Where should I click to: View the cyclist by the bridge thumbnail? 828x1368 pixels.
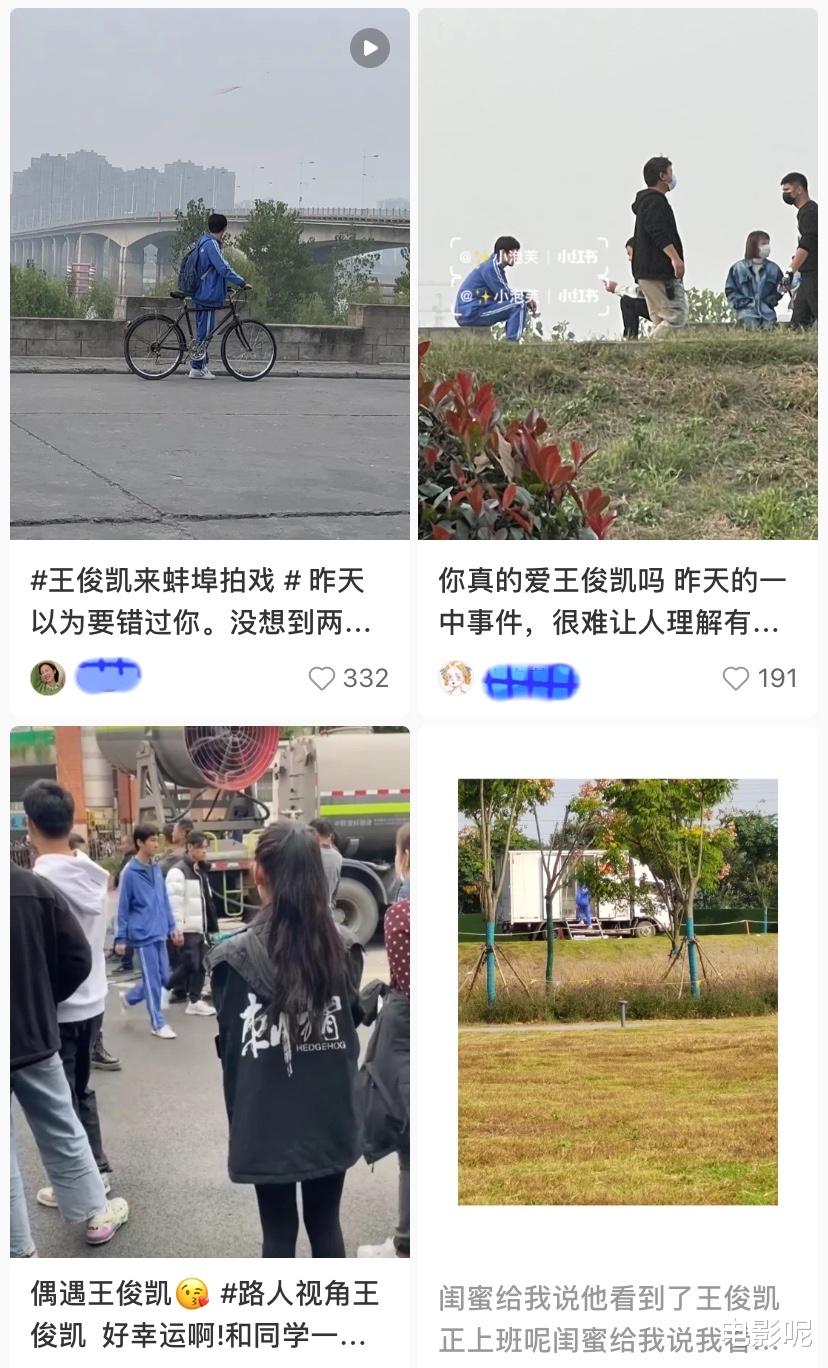tap(209, 270)
